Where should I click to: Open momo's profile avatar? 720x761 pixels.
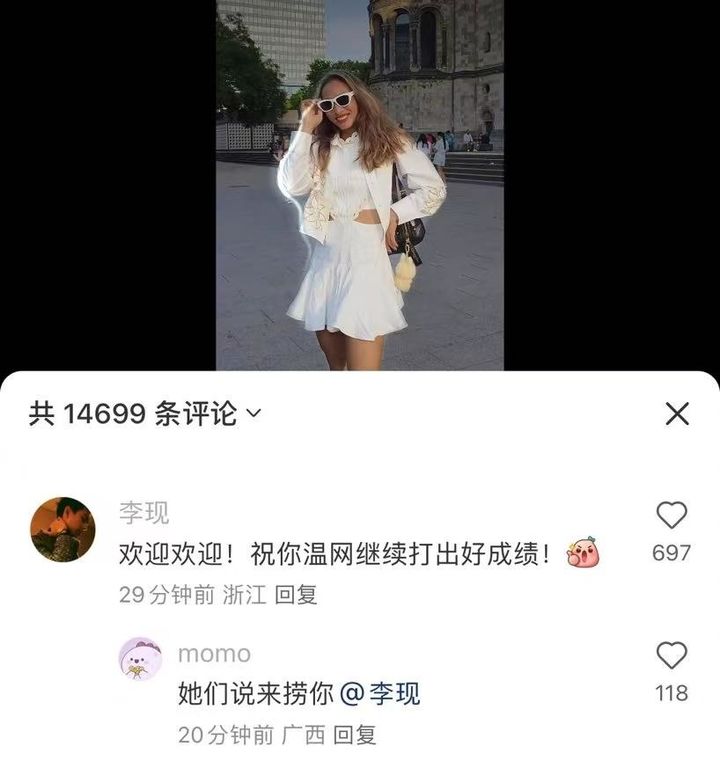click(140, 659)
